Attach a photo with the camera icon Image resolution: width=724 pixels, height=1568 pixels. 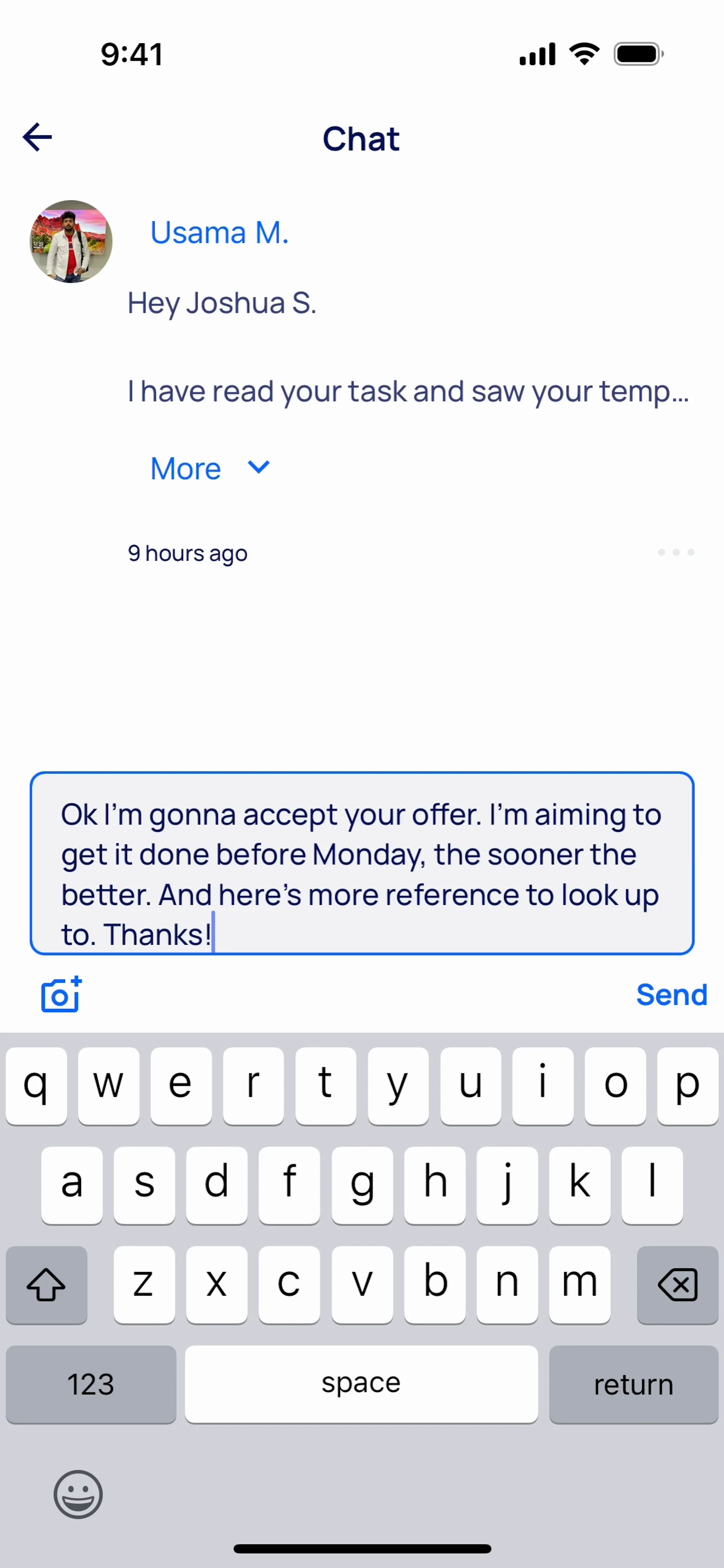click(x=61, y=995)
